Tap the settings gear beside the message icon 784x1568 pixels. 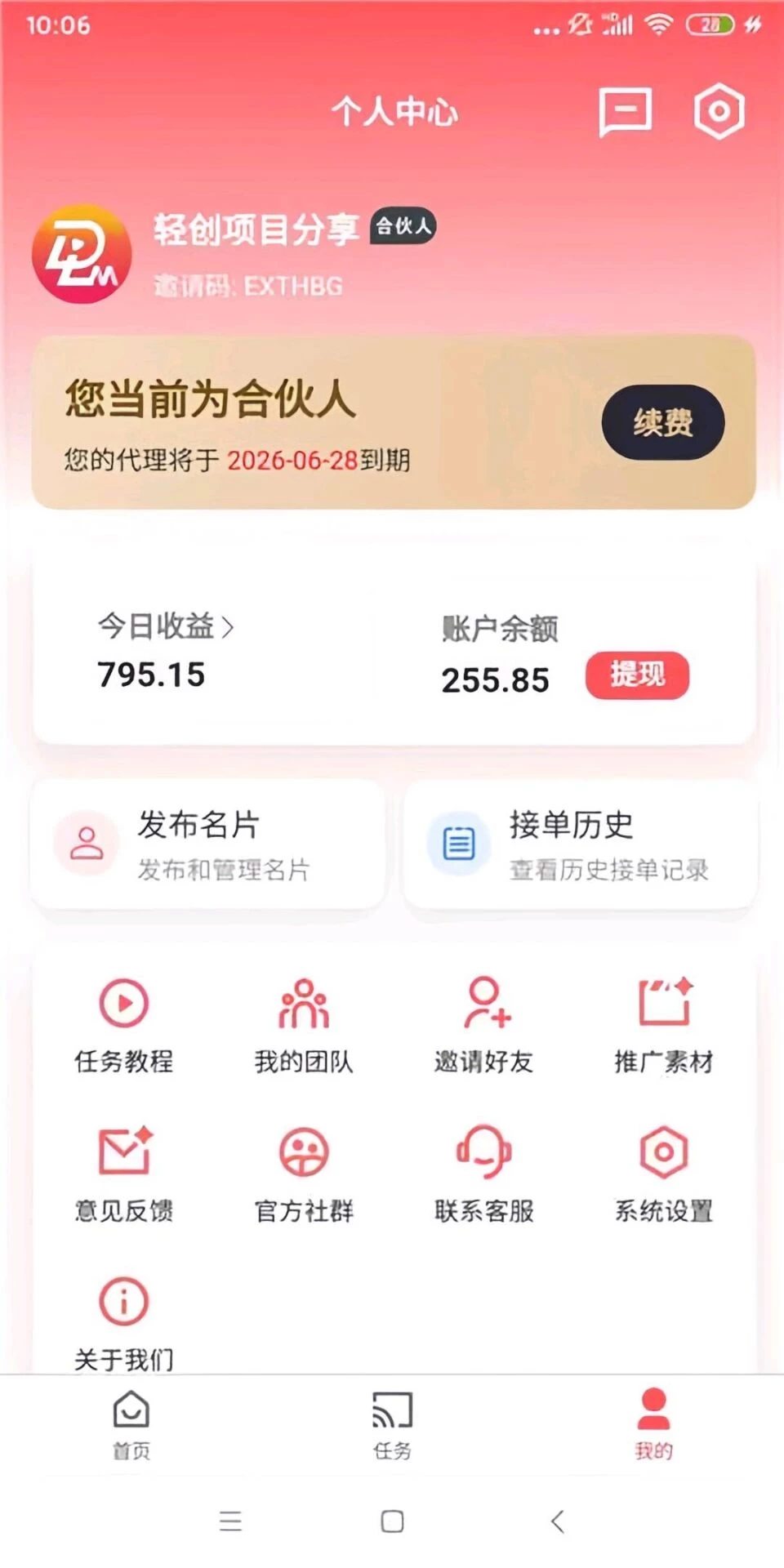717,112
